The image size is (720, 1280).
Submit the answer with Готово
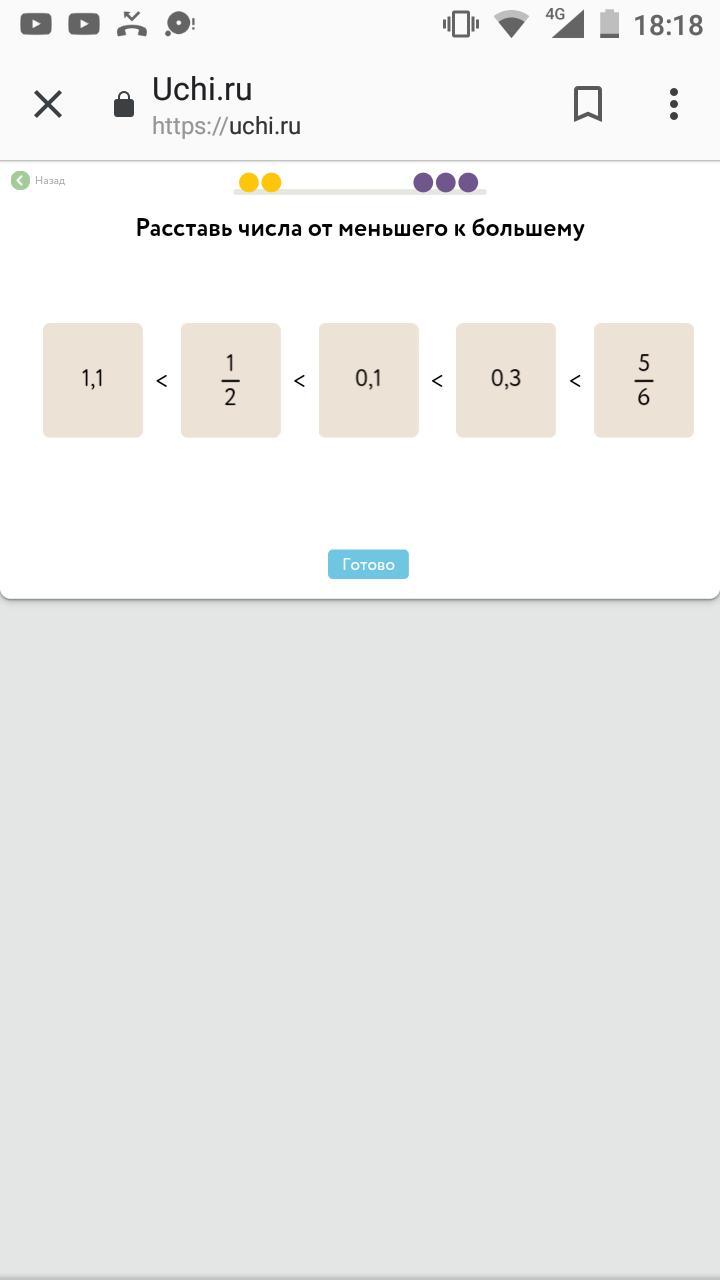(368, 564)
